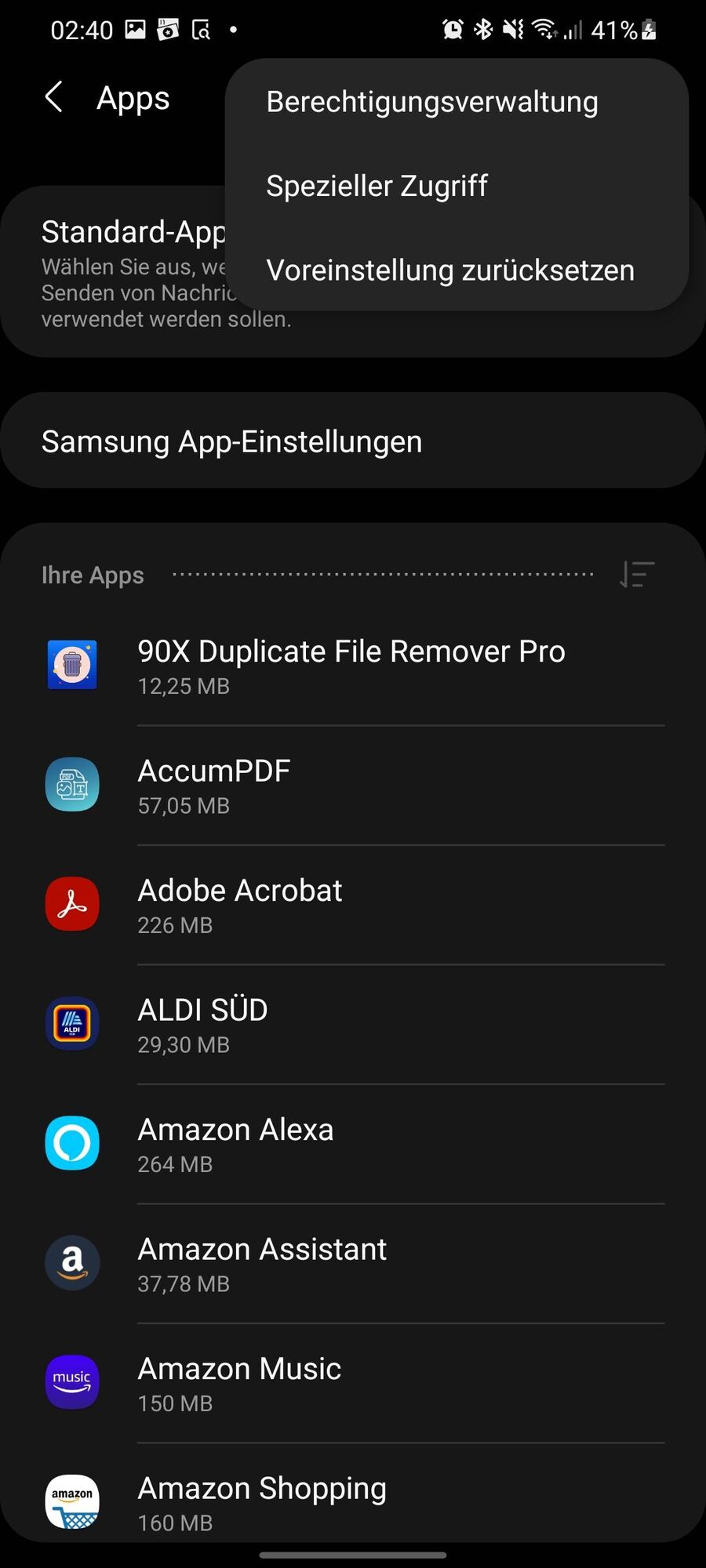706x1568 pixels.
Task: Select Amazon Alexa from the list
Action: (x=353, y=1145)
